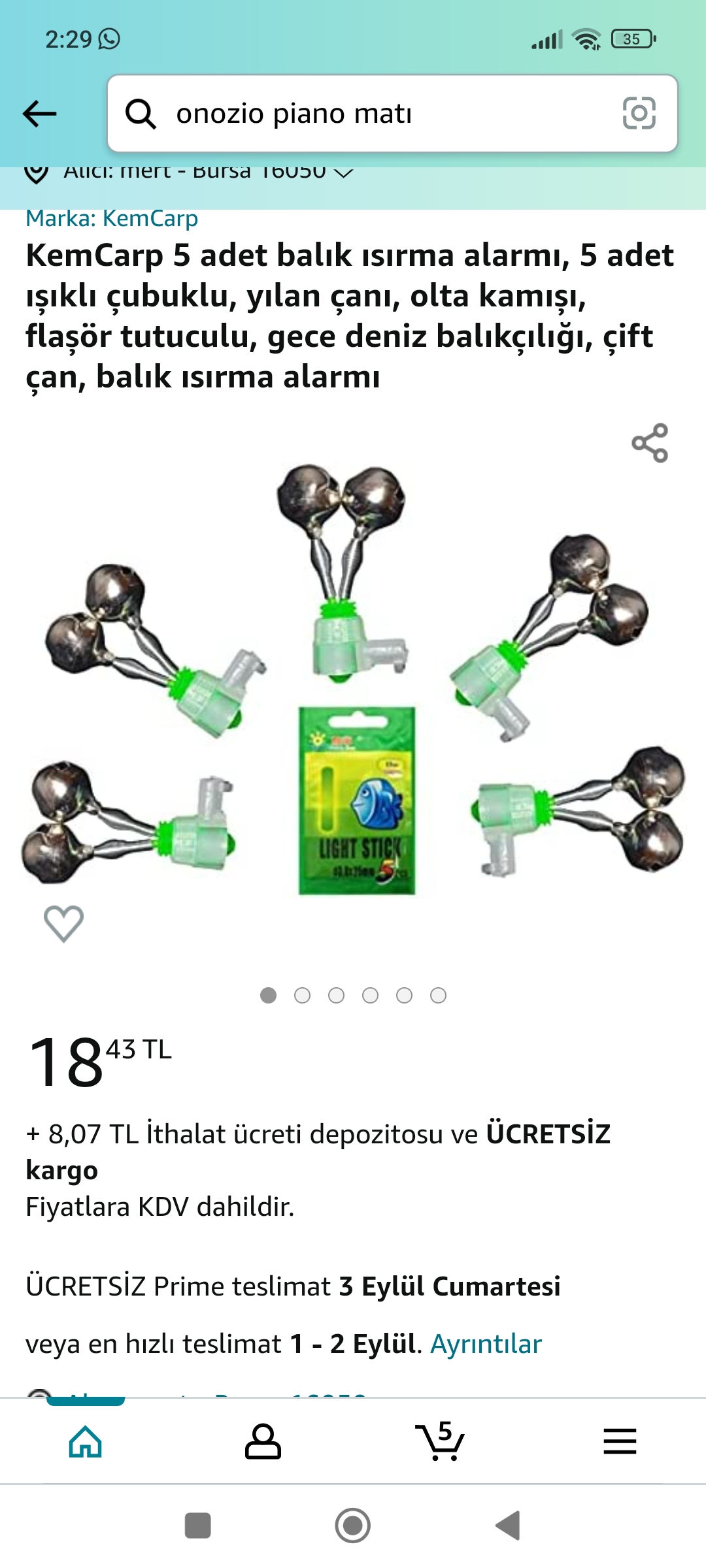Viewport: 706px width, 1568px height.
Task: Add product to wish list with heart icon
Action: point(63,923)
